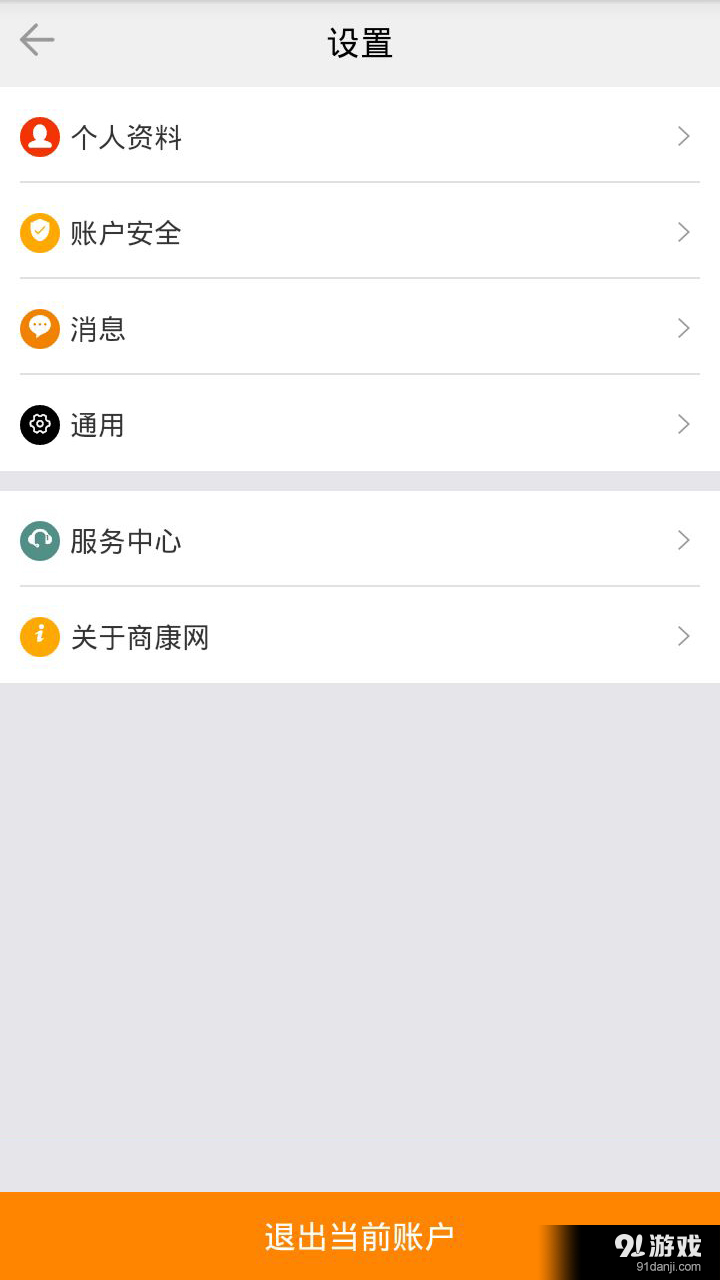Open the 账户安全 row via its chevron
This screenshot has height=1280, width=720.
(683, 232)
